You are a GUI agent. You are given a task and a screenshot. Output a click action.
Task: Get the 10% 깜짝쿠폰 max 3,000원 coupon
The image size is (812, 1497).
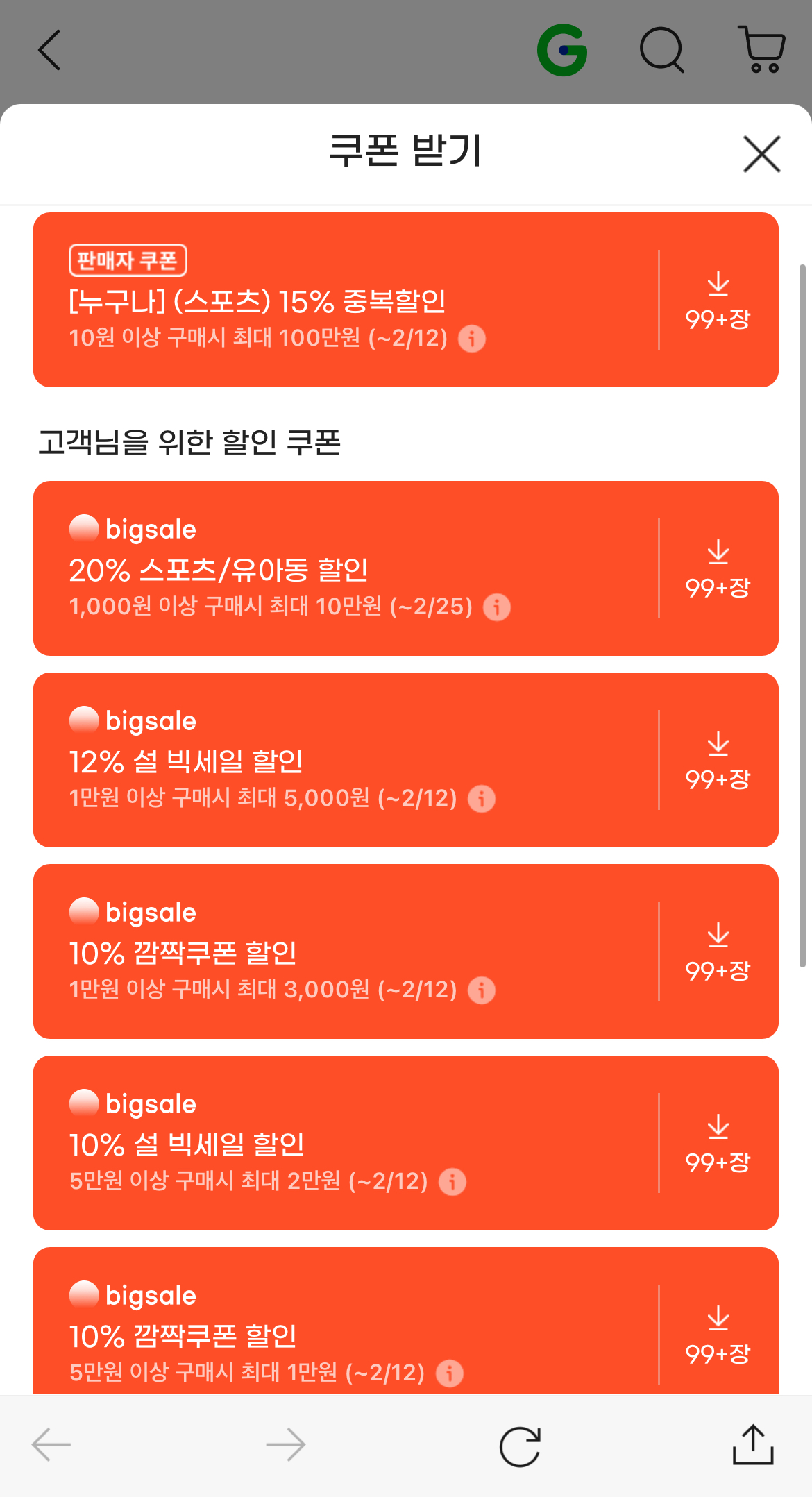(718, 952)
